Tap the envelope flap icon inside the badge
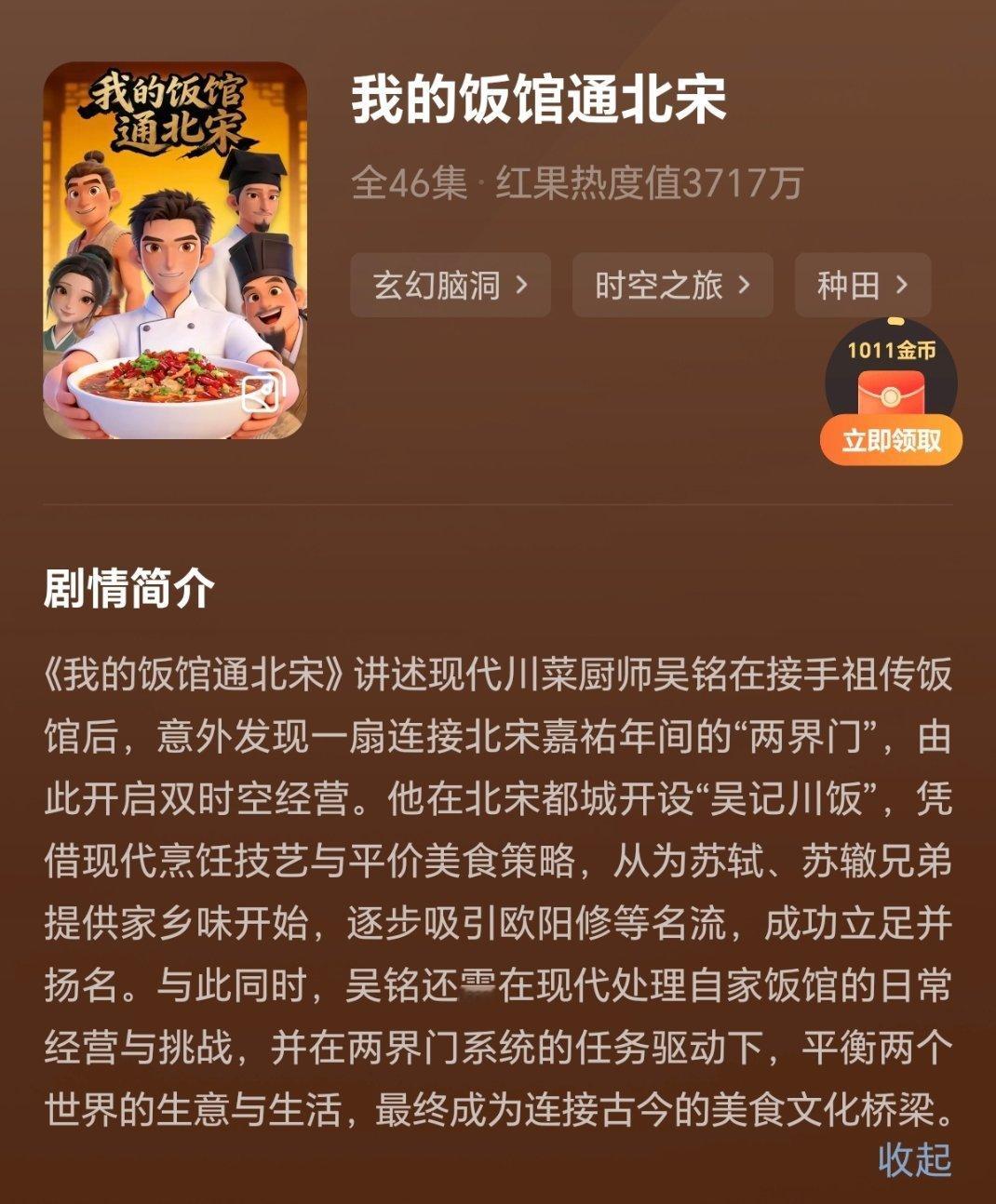 (892, 377)
